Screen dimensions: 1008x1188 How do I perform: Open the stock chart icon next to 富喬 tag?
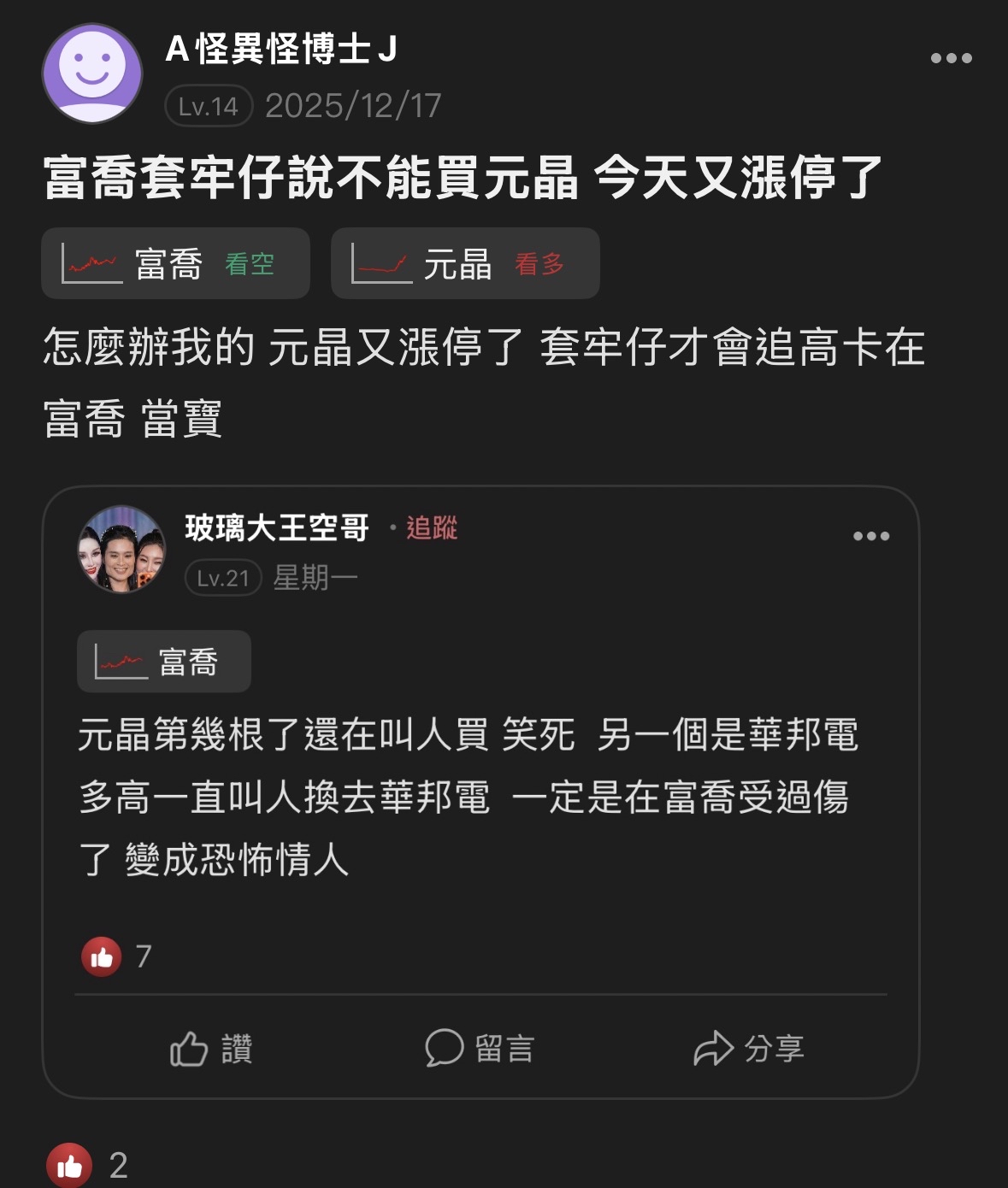coord(85,263)
